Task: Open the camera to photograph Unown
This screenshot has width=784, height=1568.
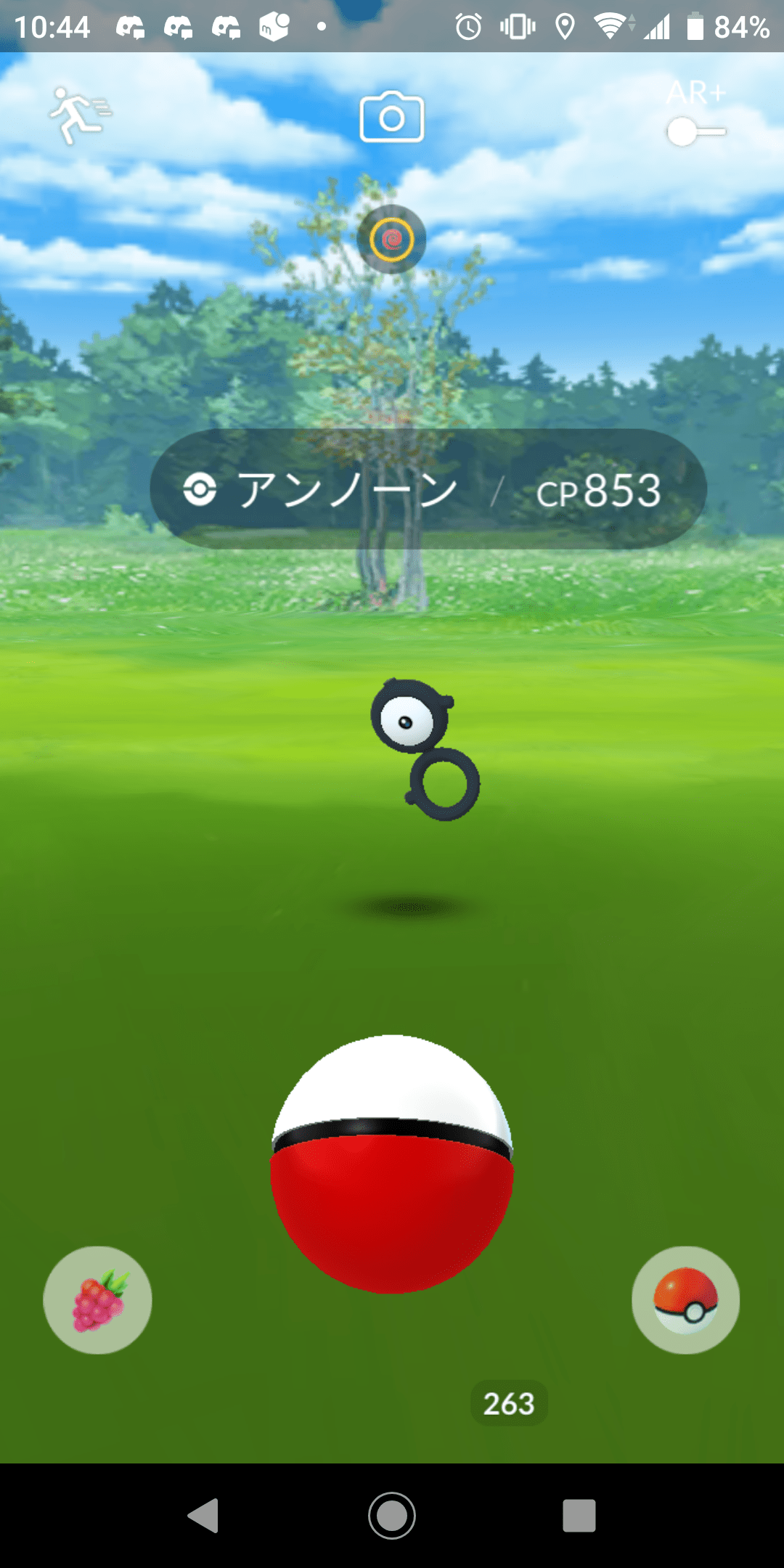Action: 392,118
